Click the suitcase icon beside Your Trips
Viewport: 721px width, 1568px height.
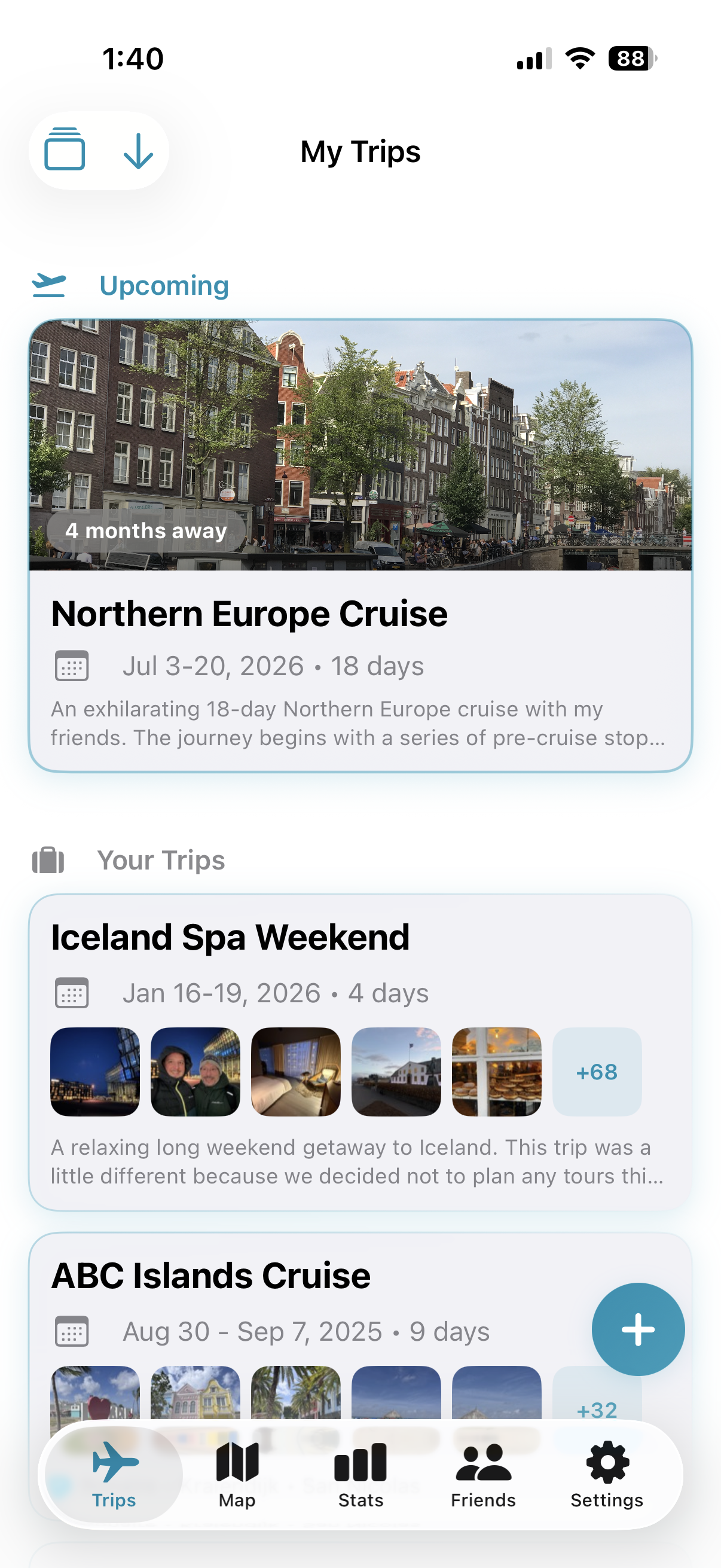pyautogui.click(x=49, y=860)
